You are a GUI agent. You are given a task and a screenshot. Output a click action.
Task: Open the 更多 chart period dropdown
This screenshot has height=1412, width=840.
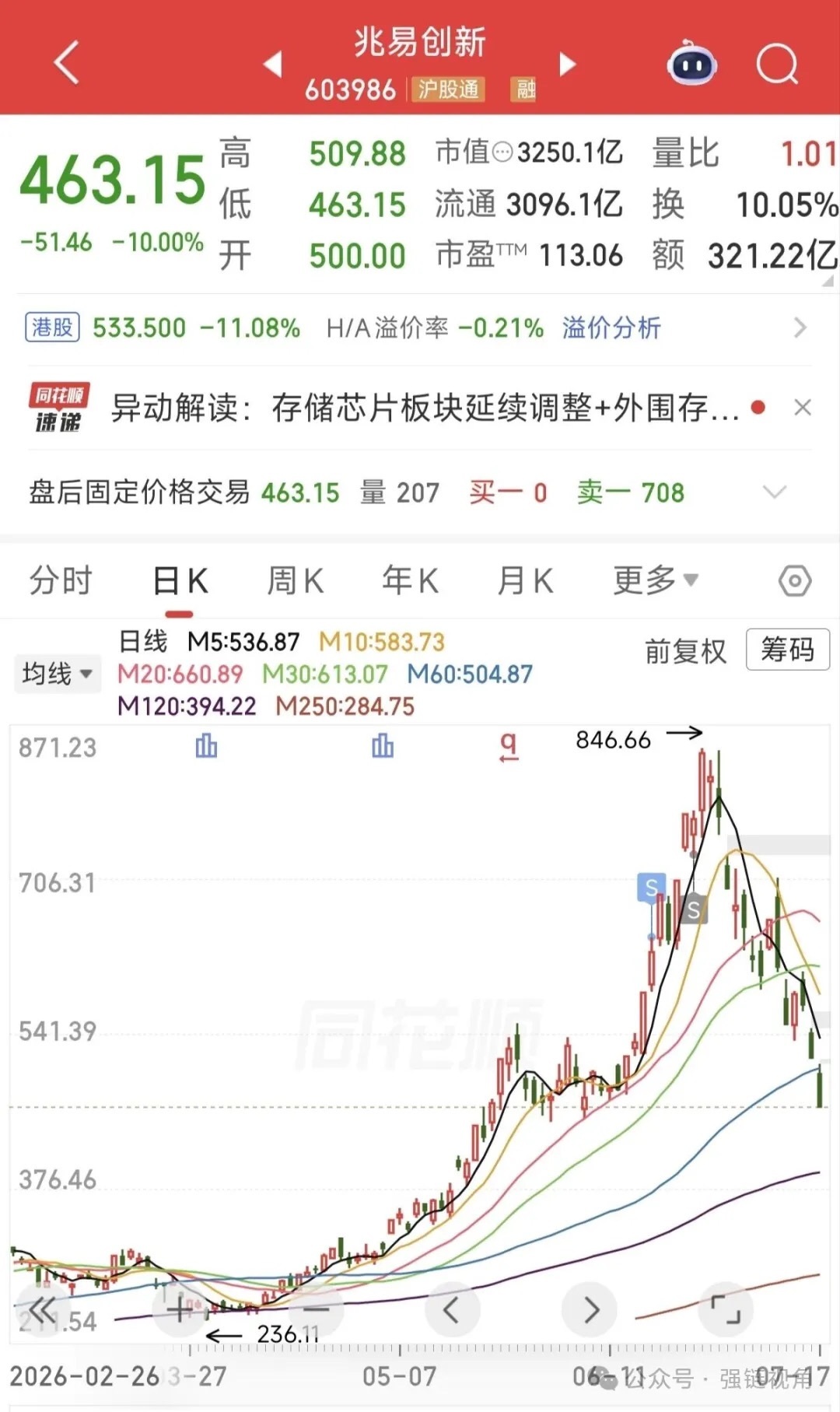coord(656,580)
